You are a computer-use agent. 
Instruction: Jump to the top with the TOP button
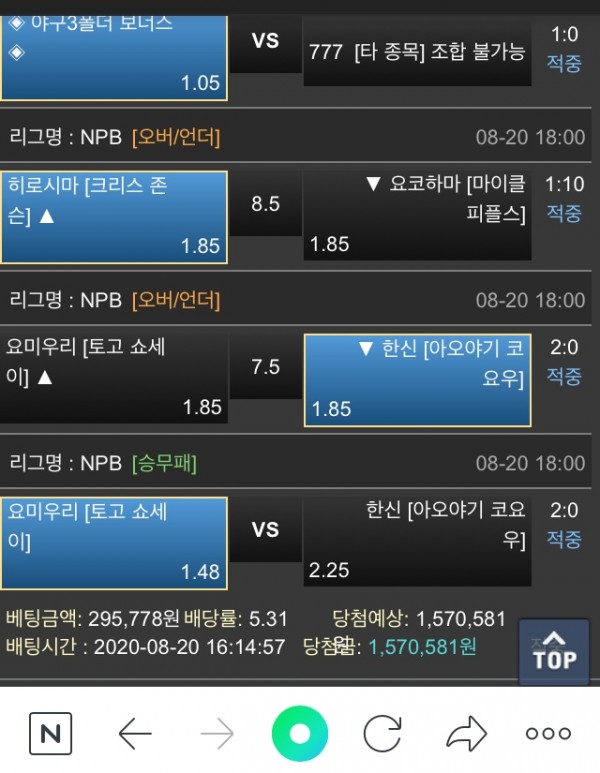click(553, 651)
